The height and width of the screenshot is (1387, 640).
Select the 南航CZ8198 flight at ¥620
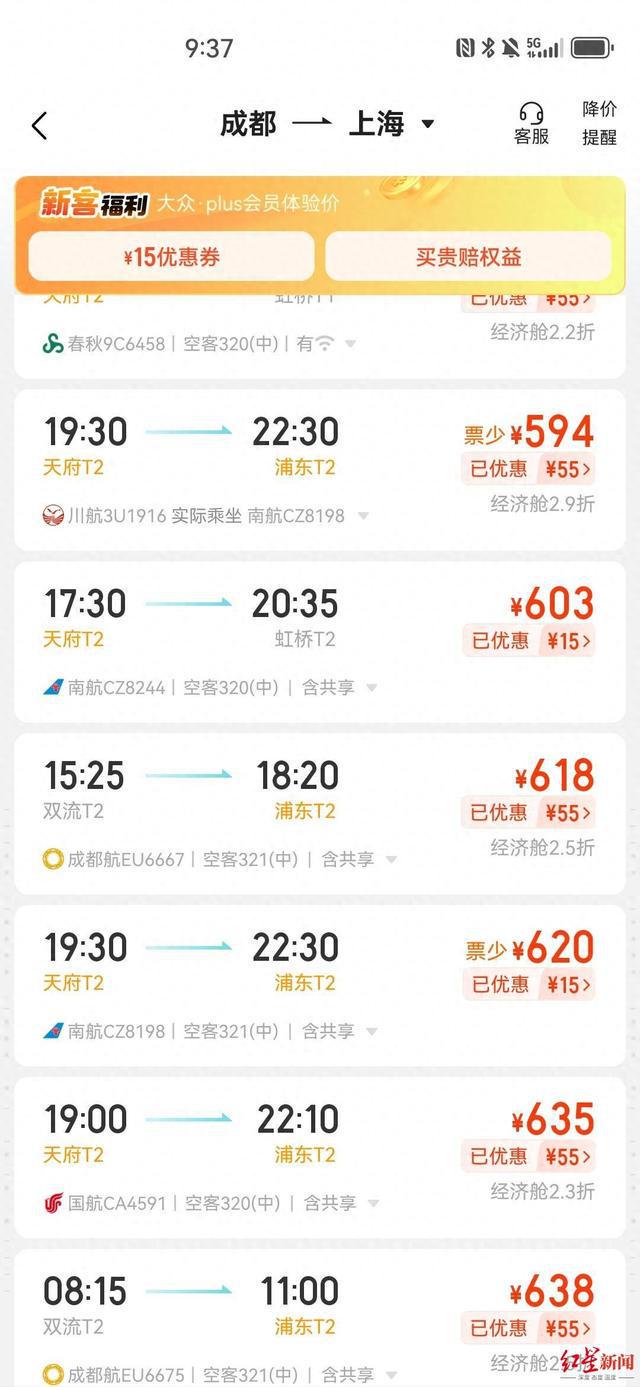tap(320, 986)
